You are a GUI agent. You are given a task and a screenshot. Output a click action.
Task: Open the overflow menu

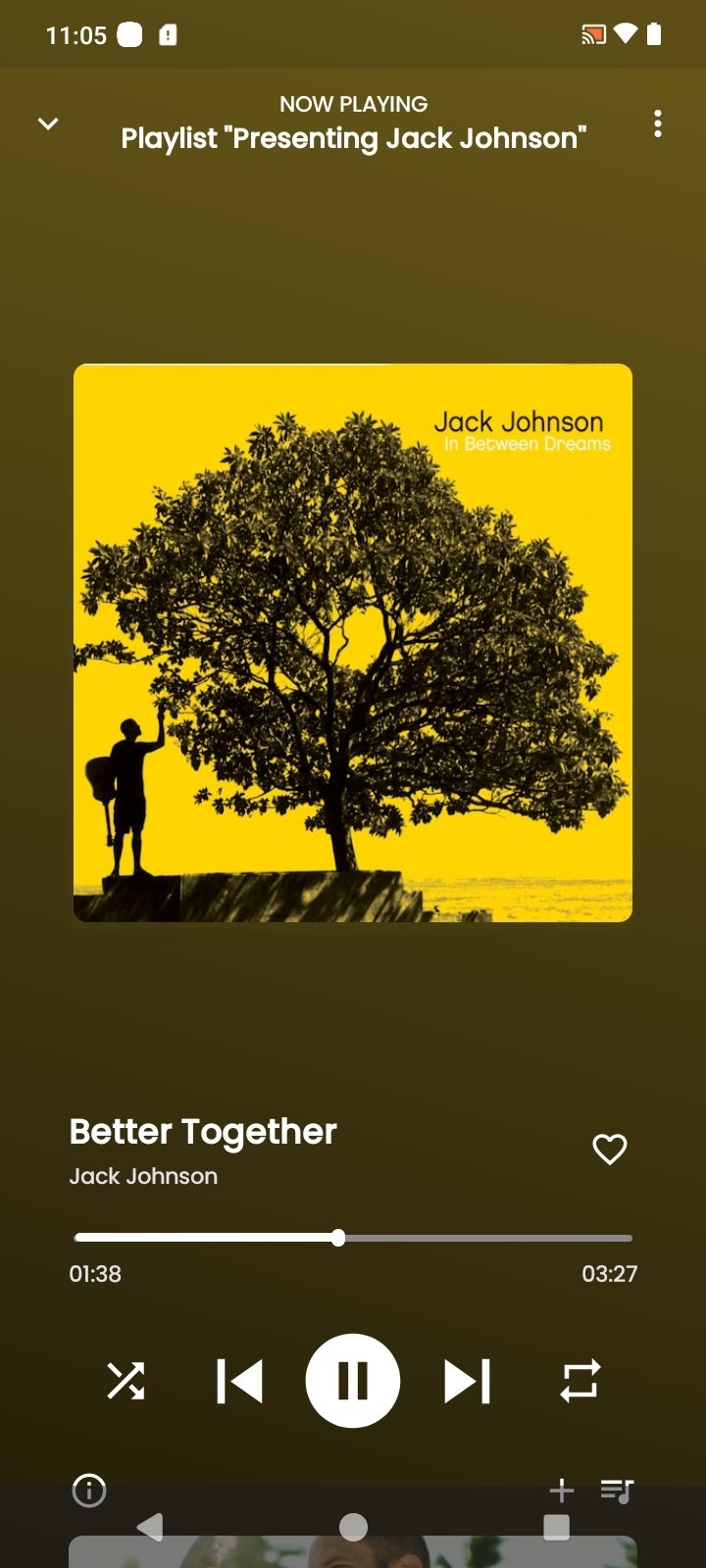click(x=657, y=123)
